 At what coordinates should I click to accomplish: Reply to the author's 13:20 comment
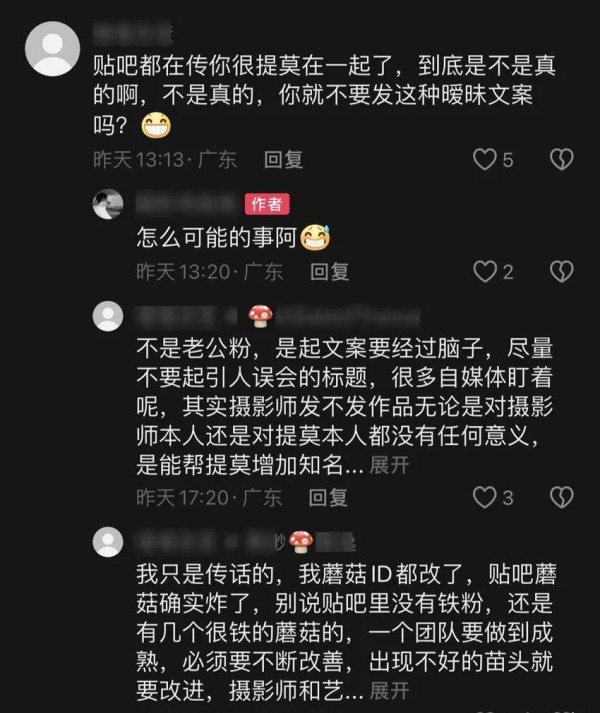tap(329, 271)
